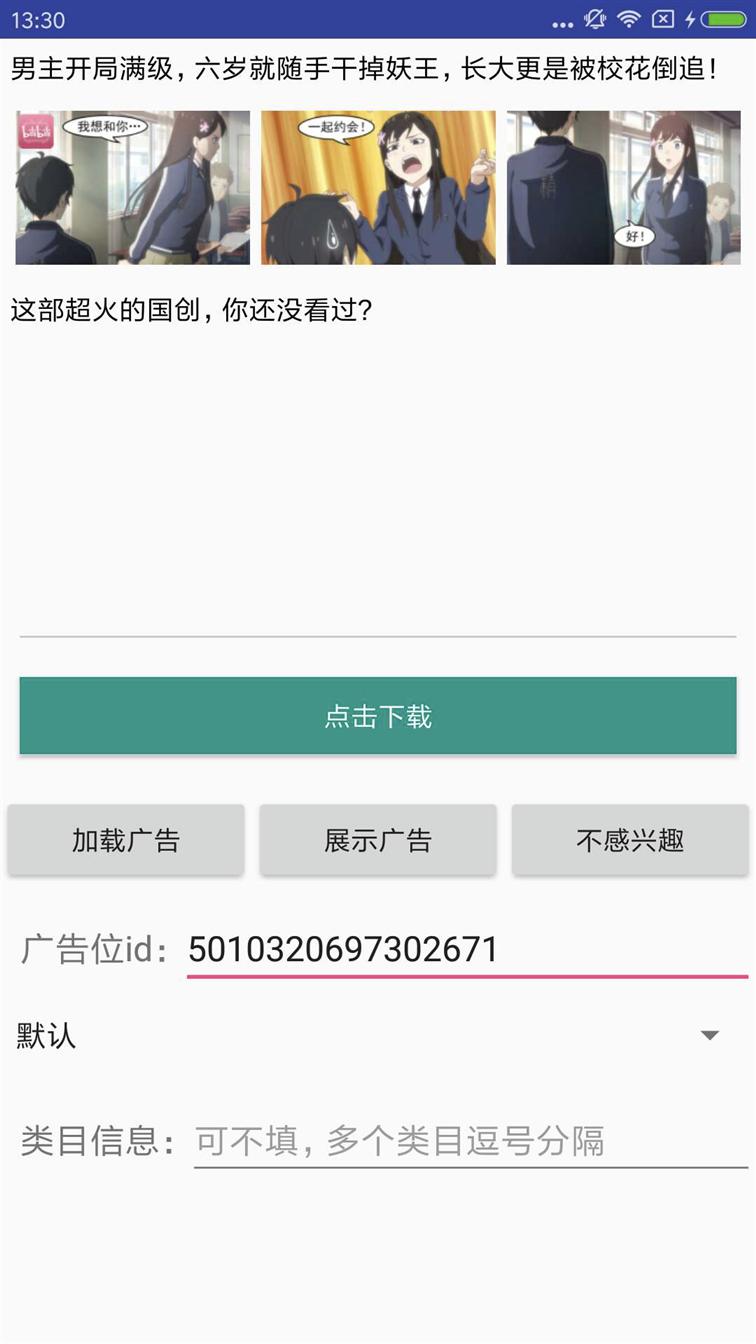756x1344 pixels.
Task: Expand the 默认 dropdown
Action: (378, 1036)
